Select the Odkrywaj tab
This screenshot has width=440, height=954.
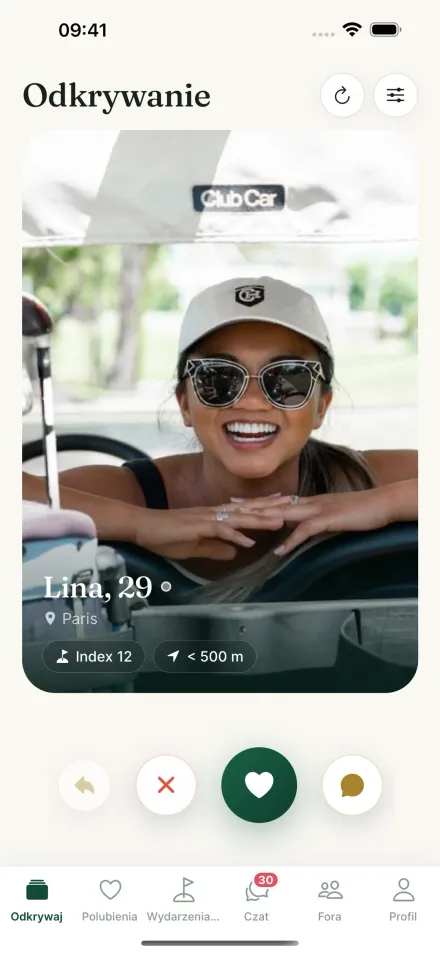(x=37, y=900)
